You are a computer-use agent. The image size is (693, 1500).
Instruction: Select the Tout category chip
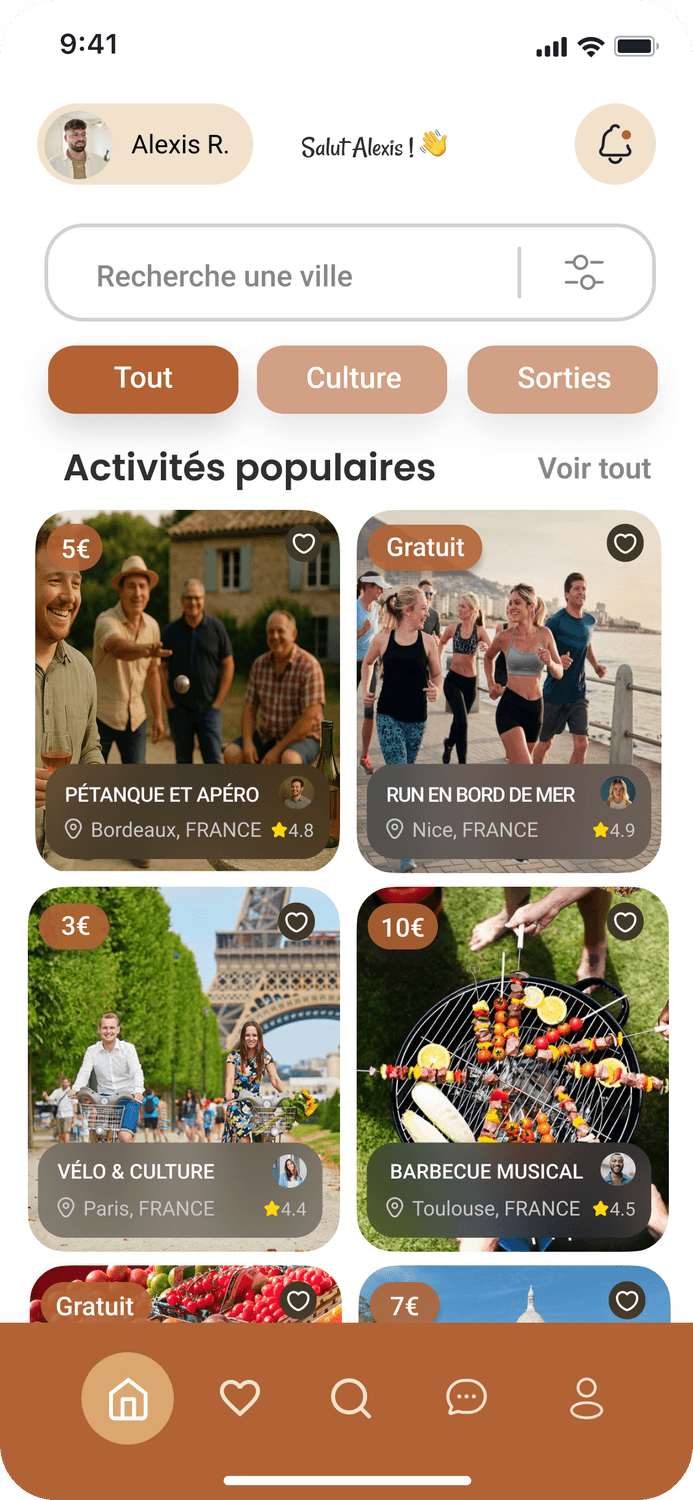pyautogui.click(x=143, y=379)
